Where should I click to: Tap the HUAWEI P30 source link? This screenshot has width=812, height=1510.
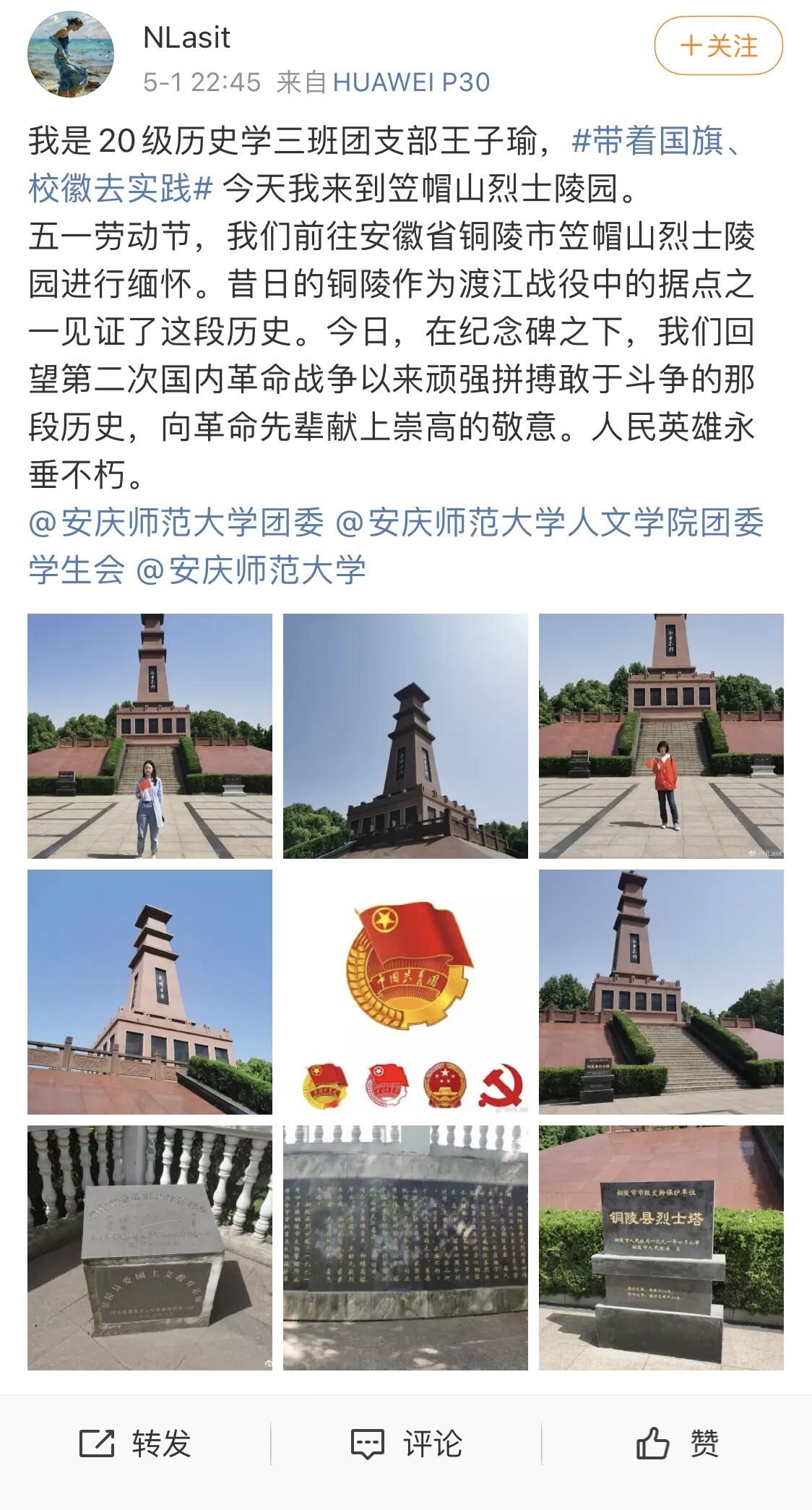(411, 82)
